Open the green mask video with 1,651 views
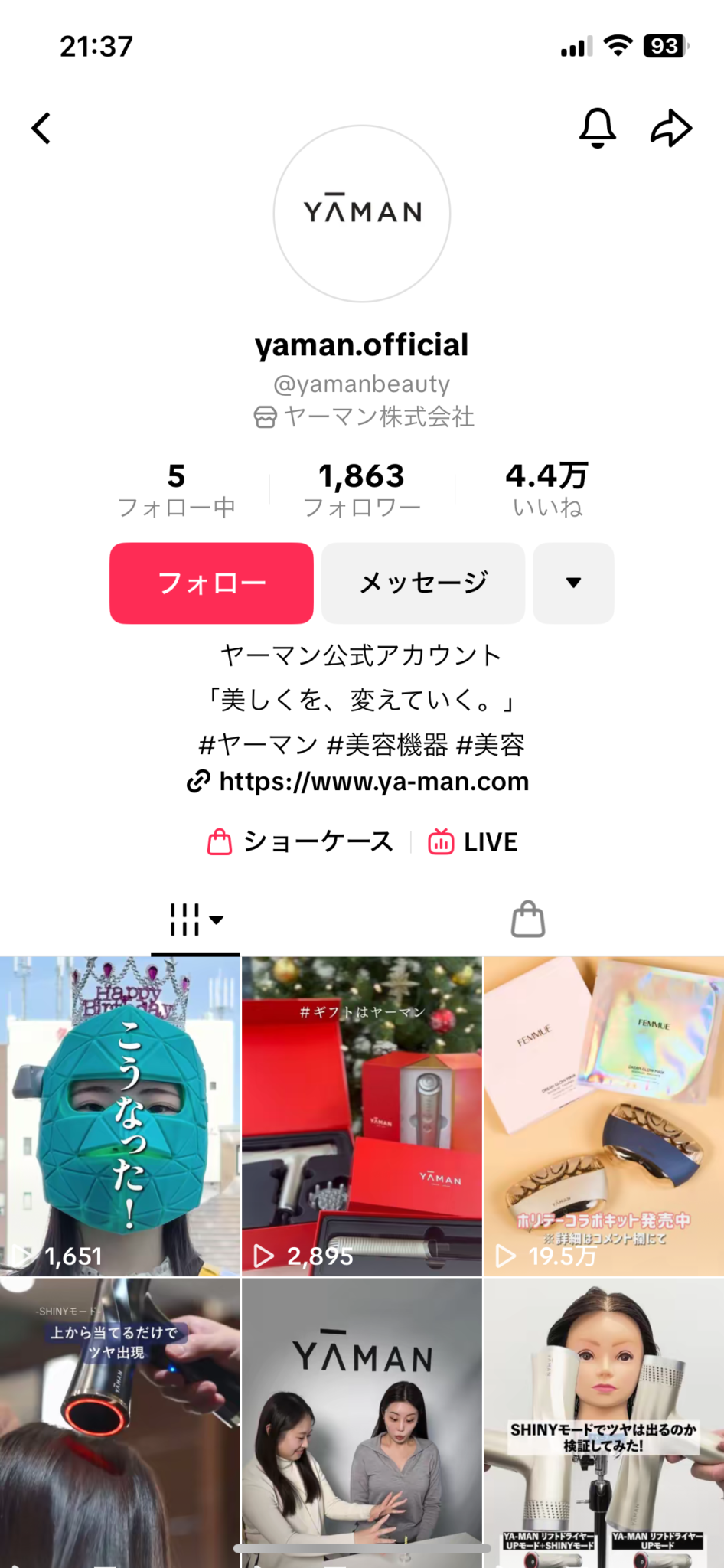The image size is (724, 1568). click(x=119, y=1116)
